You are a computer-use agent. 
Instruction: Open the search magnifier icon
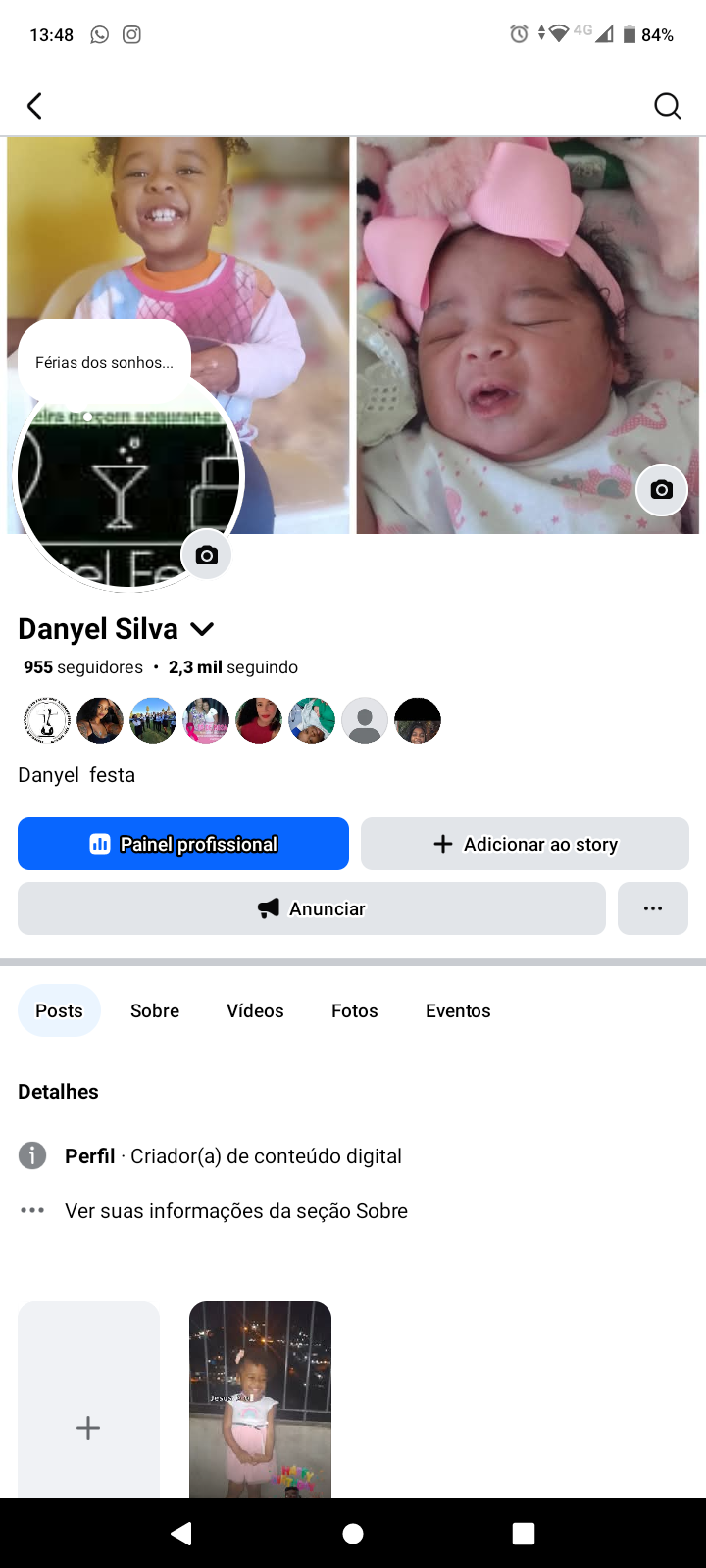(x=667, y=106)
